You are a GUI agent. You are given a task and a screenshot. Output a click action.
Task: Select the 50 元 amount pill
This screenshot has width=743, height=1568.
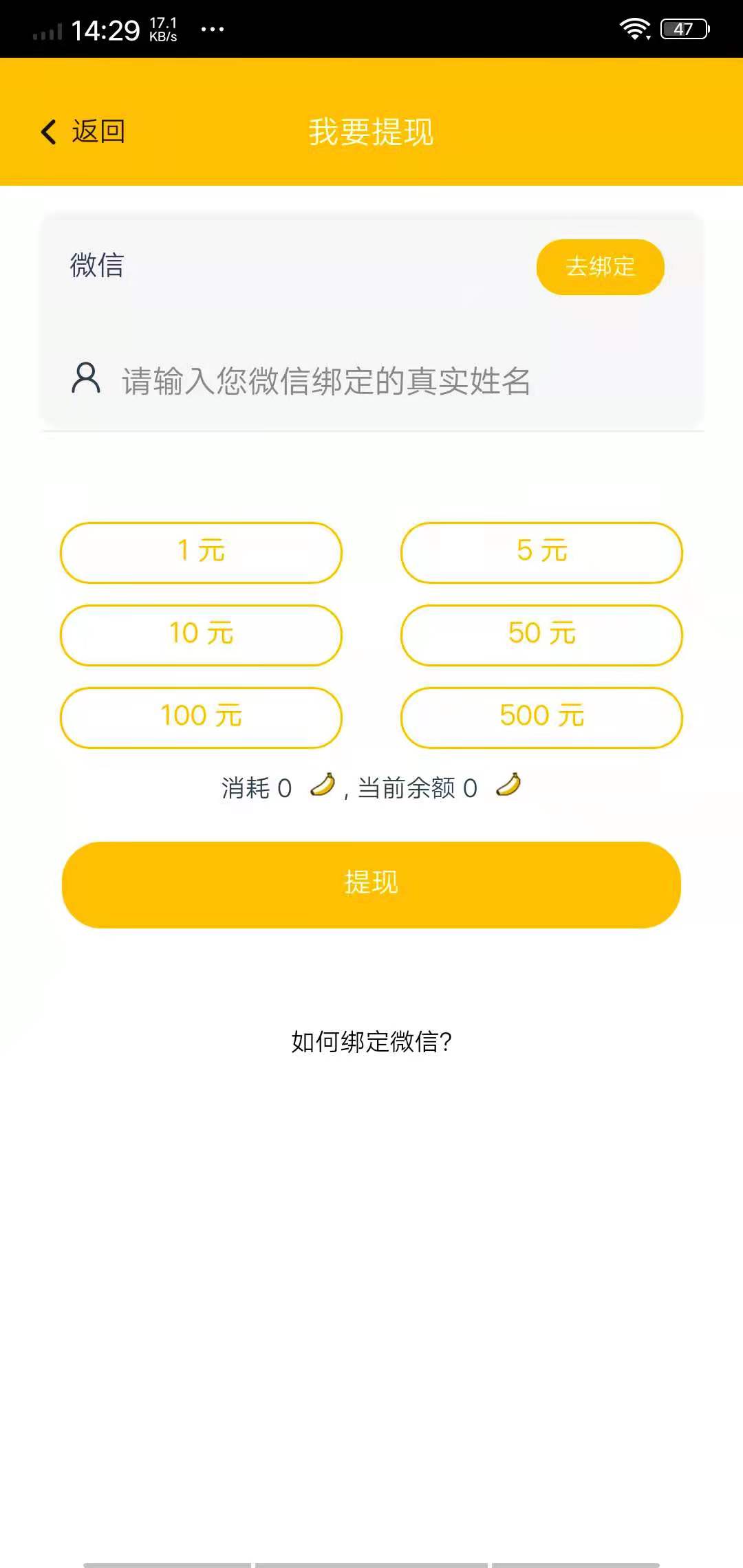coord(542,635)
